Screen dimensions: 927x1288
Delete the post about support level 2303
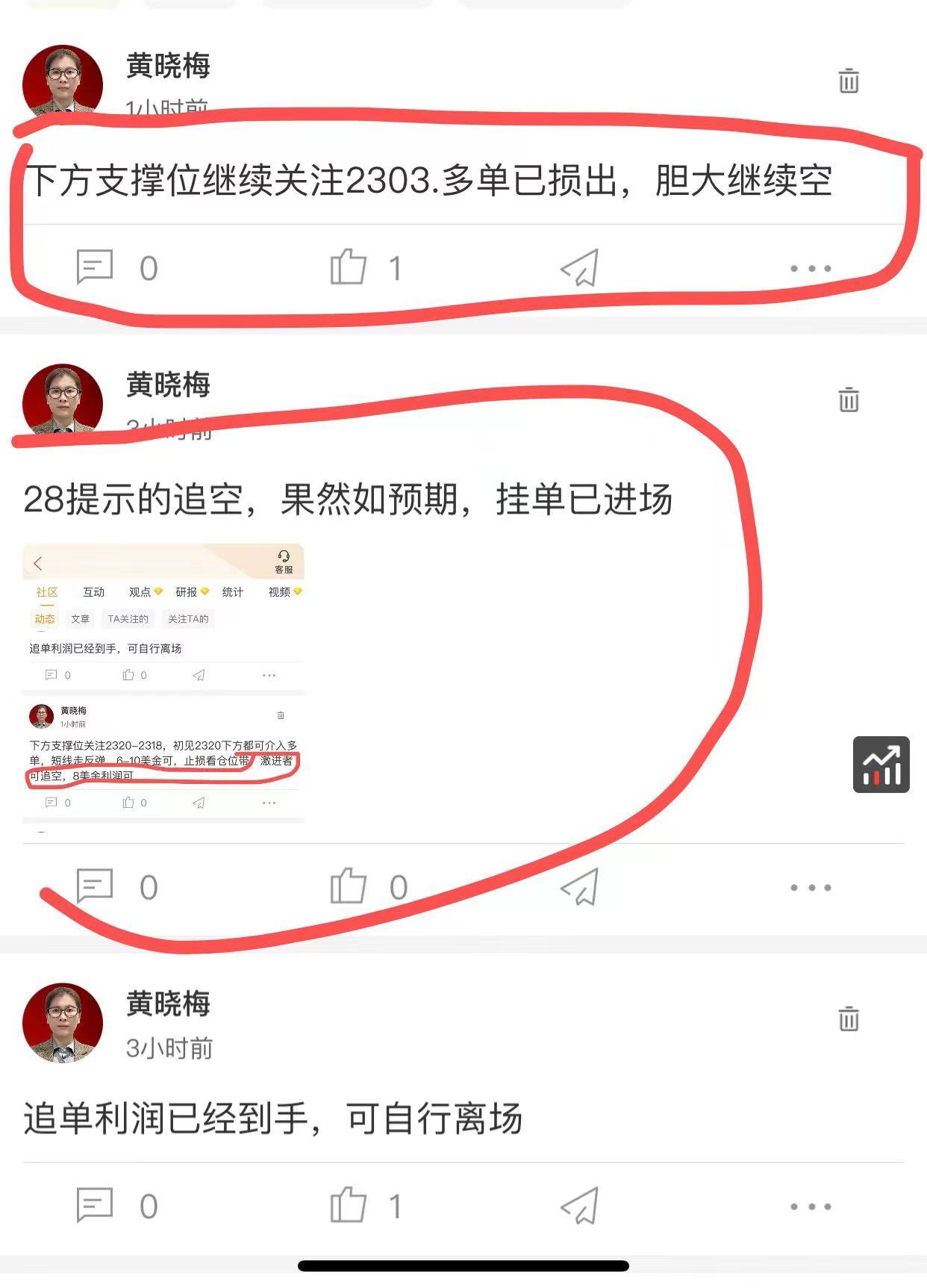tap(848, 81)
